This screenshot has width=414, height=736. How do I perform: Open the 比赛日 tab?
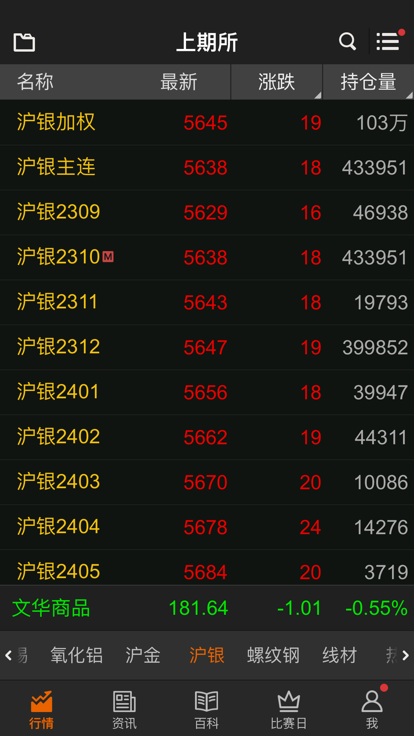pos(288,710)
